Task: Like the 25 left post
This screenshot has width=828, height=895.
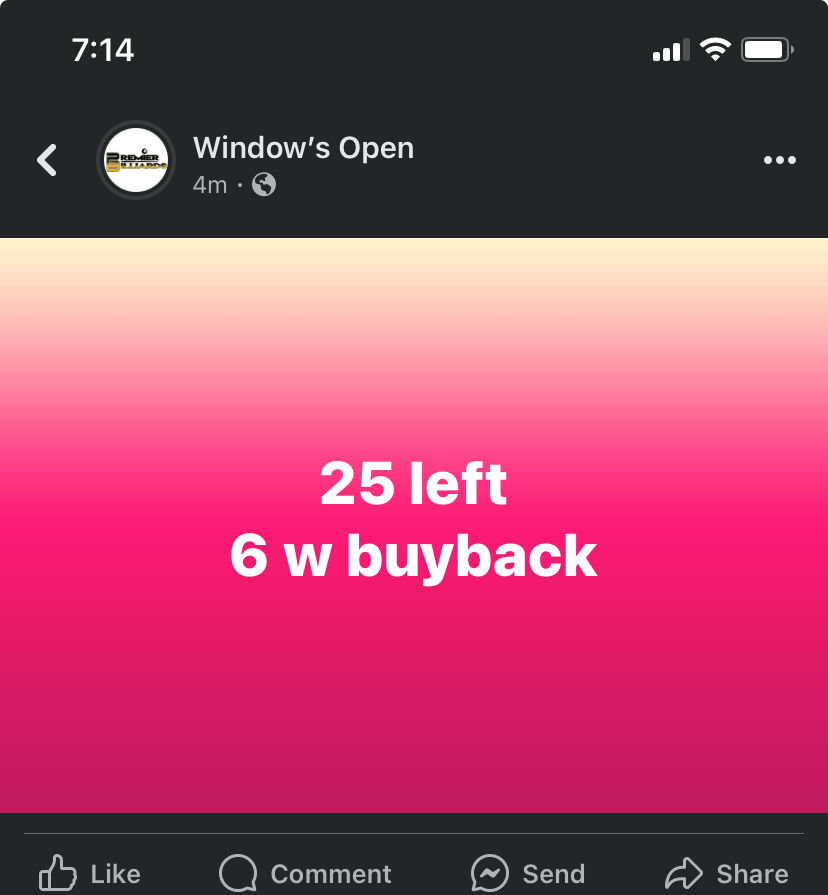Action: pos(90,873)
